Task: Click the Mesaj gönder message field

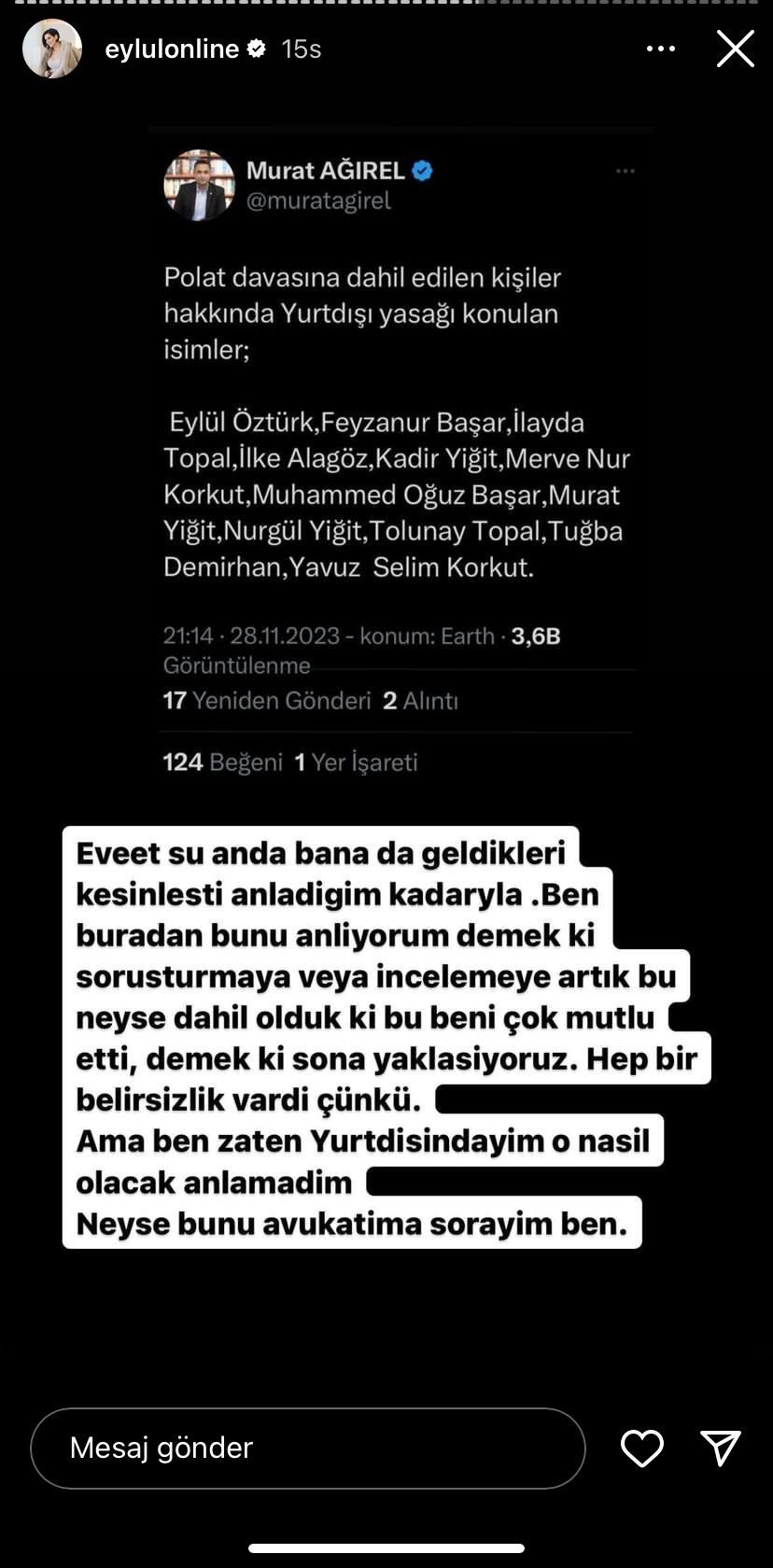Action: pos(308,1449)
